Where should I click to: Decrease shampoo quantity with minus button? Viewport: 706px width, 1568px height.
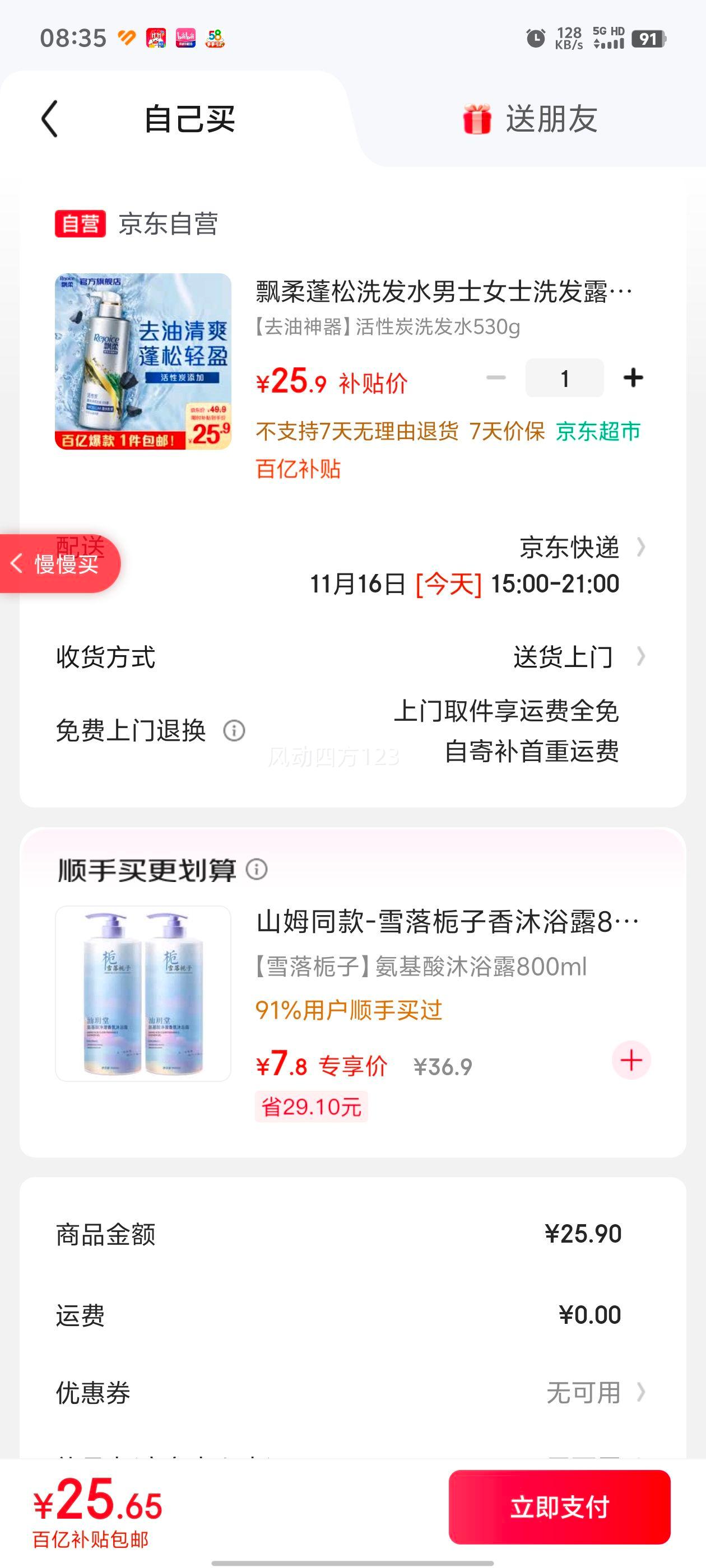[x=496, y=378]
